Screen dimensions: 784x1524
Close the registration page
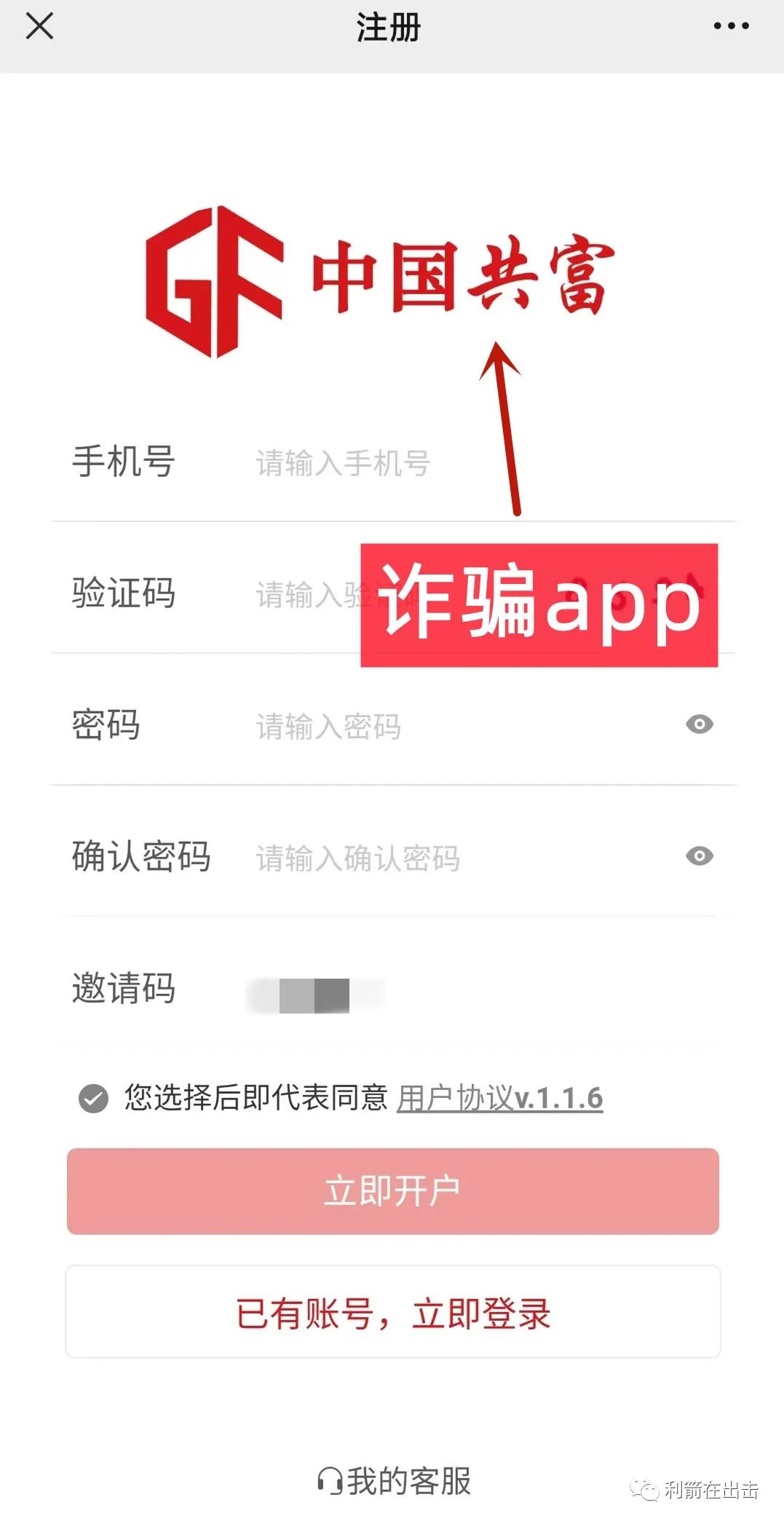pos(39,27)
